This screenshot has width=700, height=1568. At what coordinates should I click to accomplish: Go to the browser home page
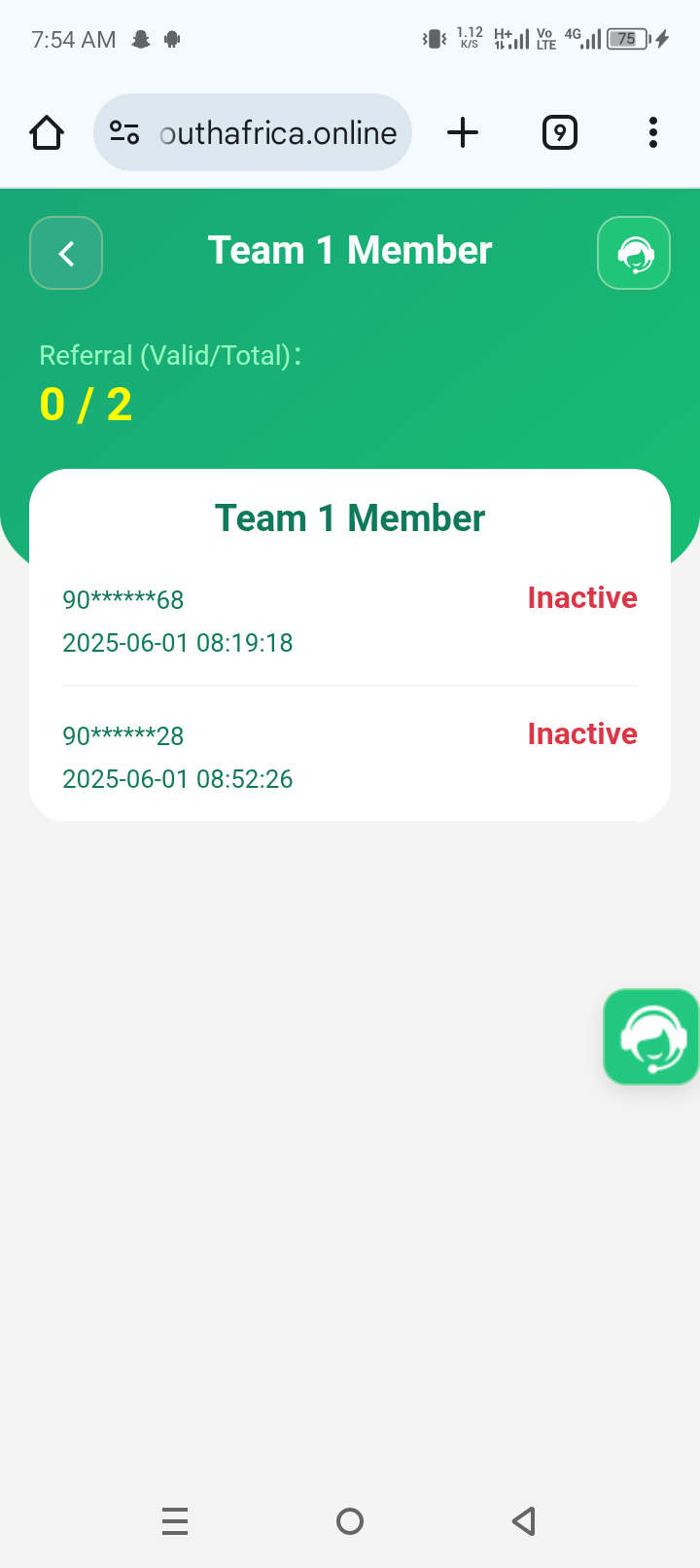click(x=47, y=132)
